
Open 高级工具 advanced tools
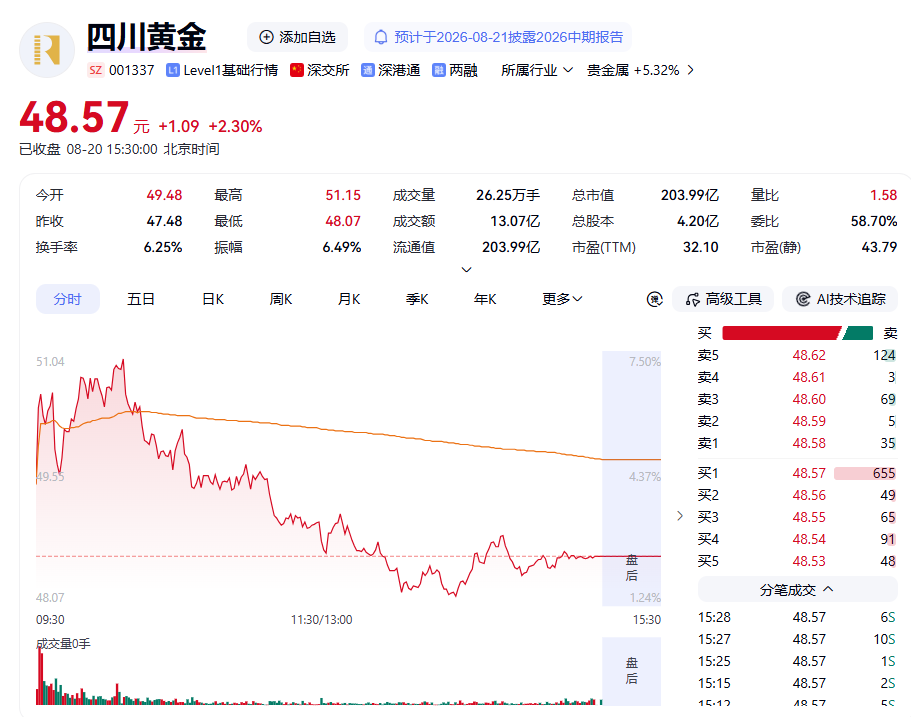pyautogui.click(x=723, y=299)
